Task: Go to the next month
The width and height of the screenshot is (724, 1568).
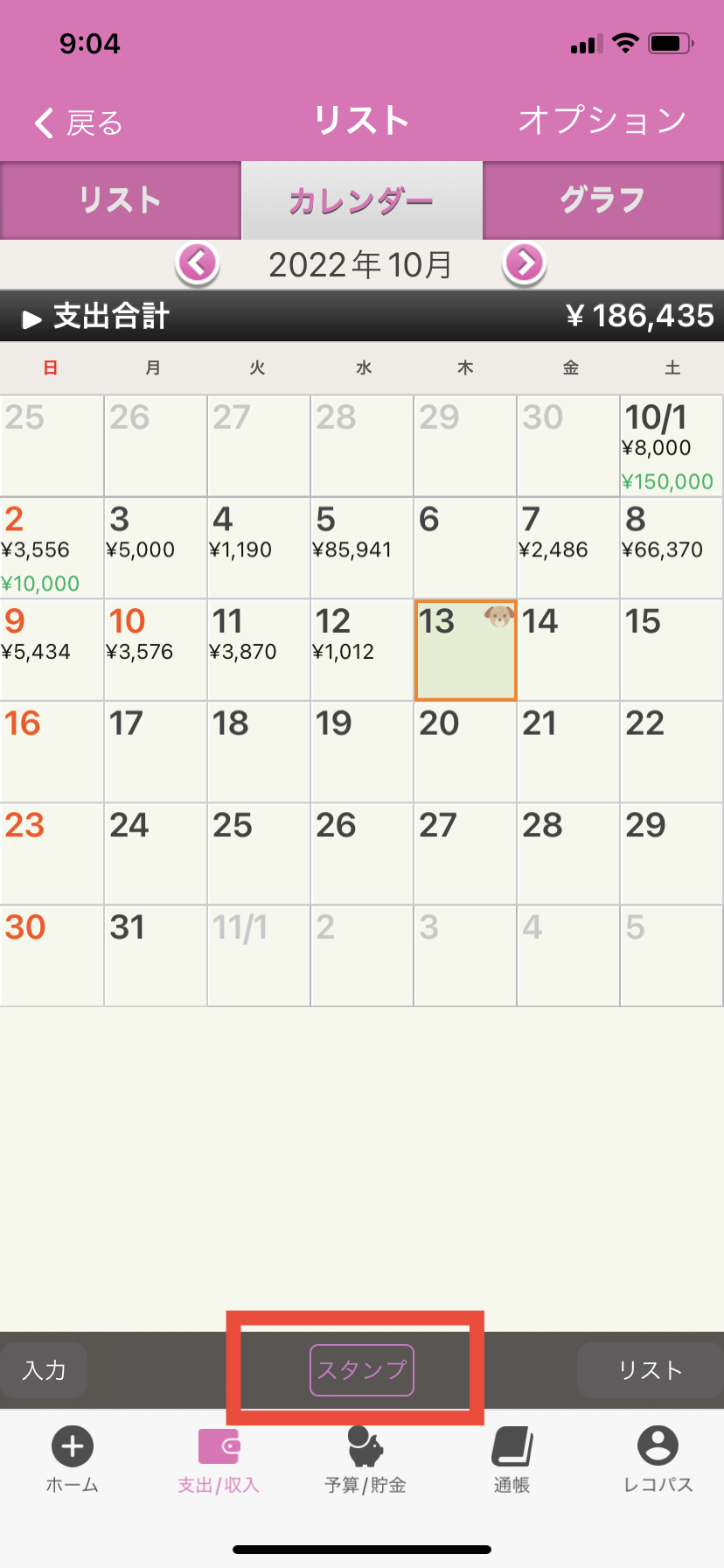Action: [525, 262]
